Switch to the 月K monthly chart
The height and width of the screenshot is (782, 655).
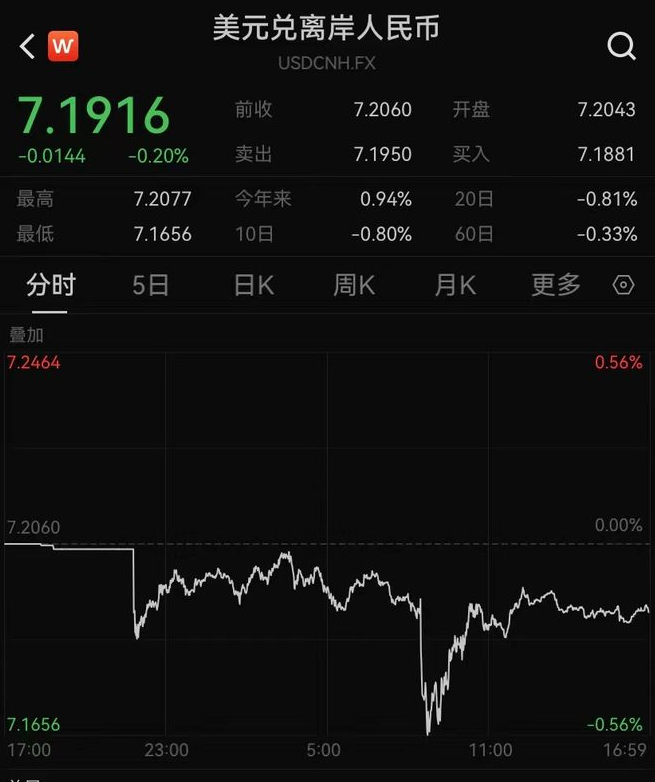coord(455,285)
